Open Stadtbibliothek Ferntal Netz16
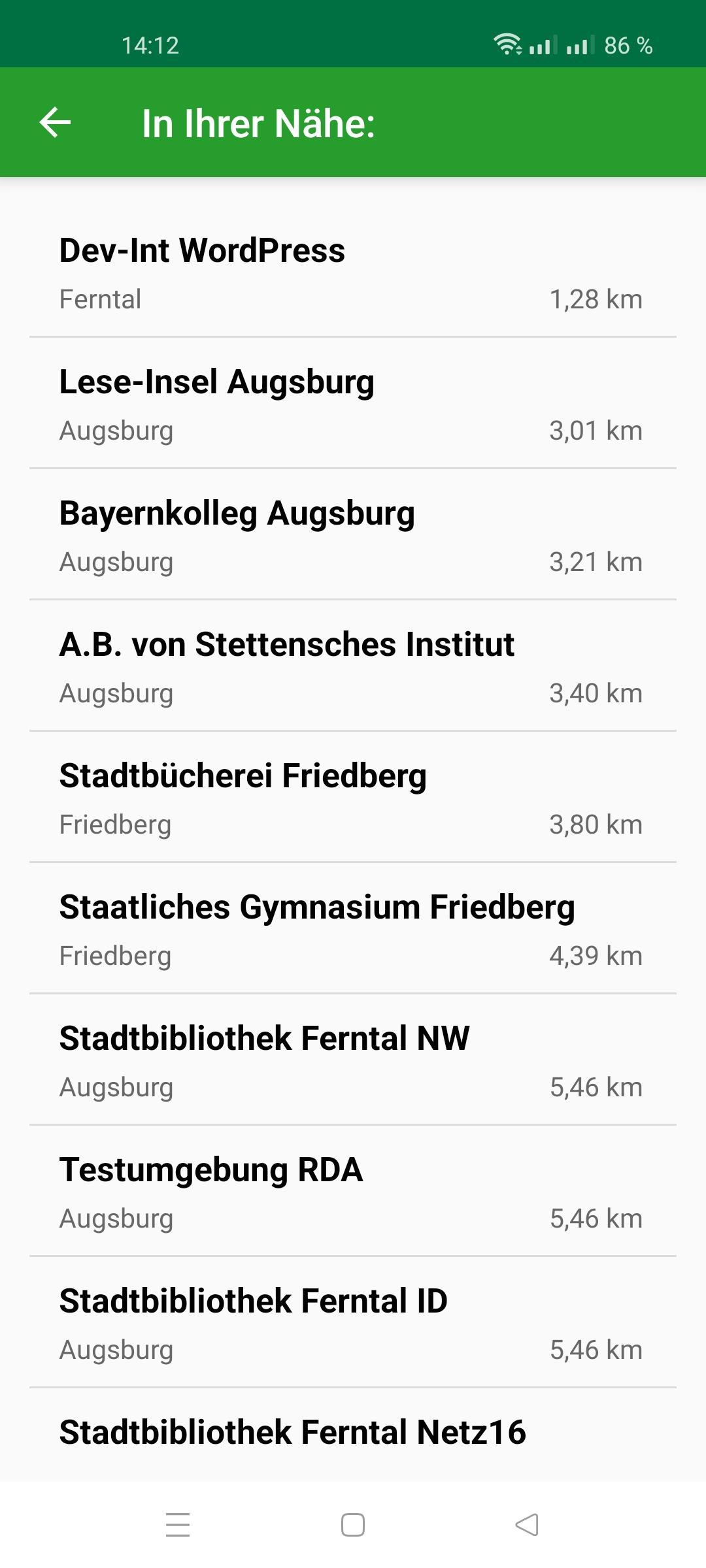This screenshot has width=706, height=1568. [x=353, y=1435]
